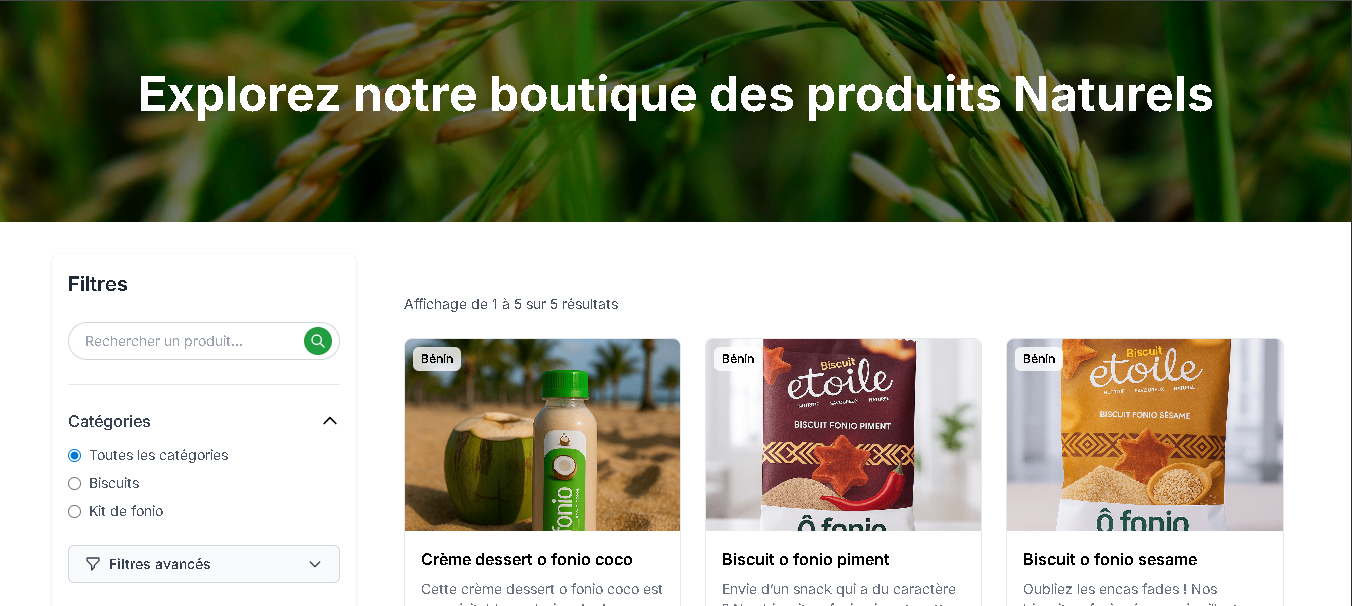
Task: Select Toutes les catégories option
Action: [75, 455]
